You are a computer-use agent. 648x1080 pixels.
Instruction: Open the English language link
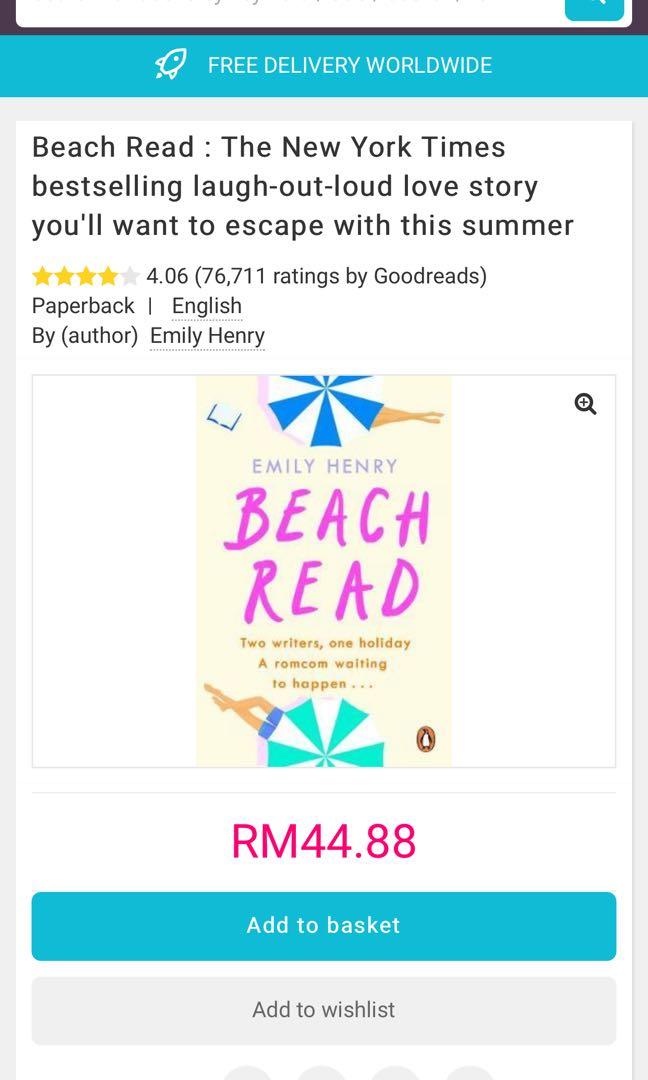207,306
